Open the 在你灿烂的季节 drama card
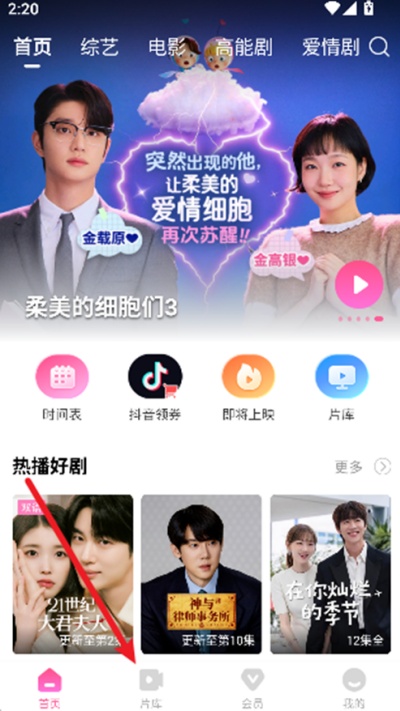Image resolution: width=400 pixels, height=711 pixels. click(x=331, y=574)
